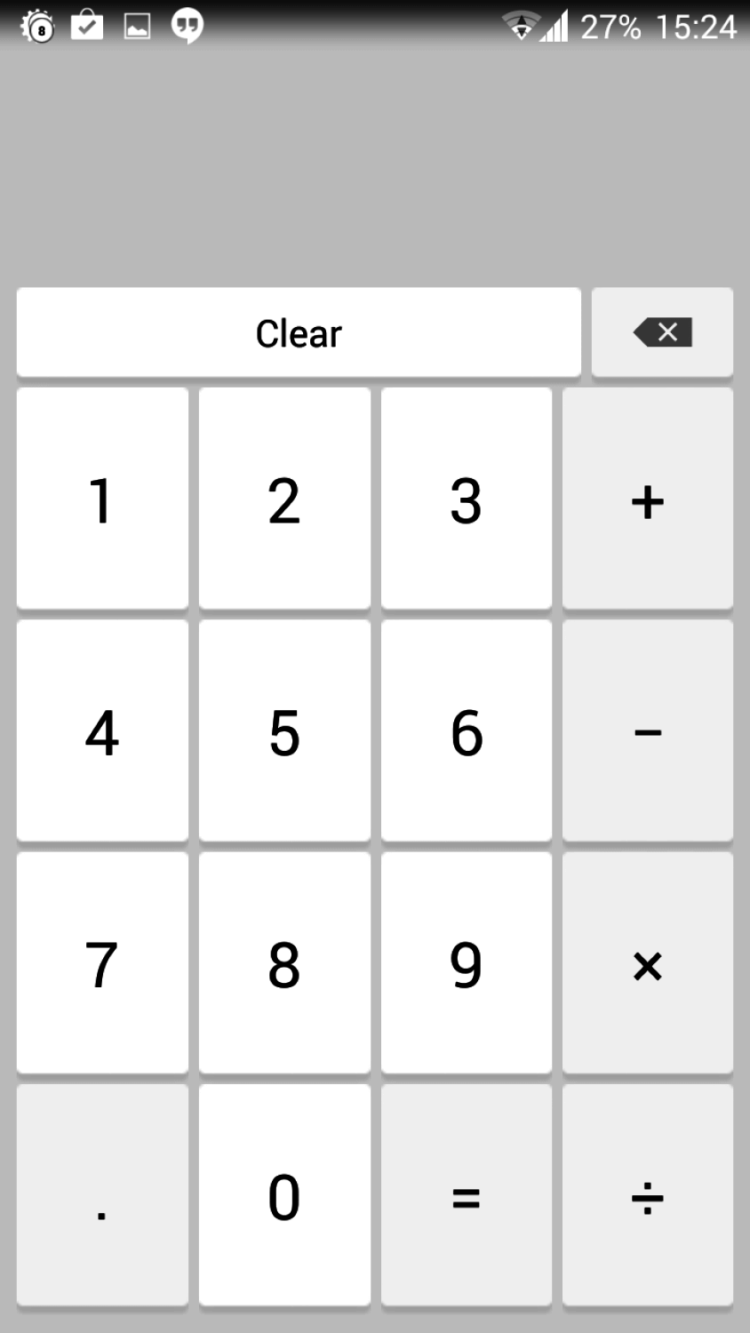Enter the digit 8
This screenshot has width=750, height=1333.
[x=284, y=963]
